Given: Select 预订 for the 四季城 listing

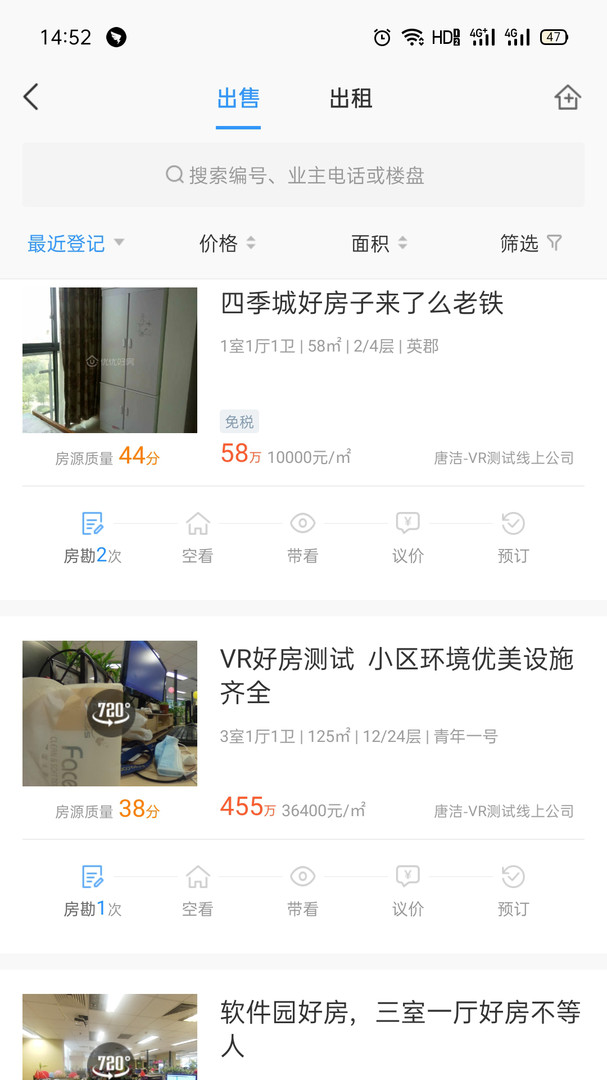Looking at the screenshot, I should click(513, 537).
